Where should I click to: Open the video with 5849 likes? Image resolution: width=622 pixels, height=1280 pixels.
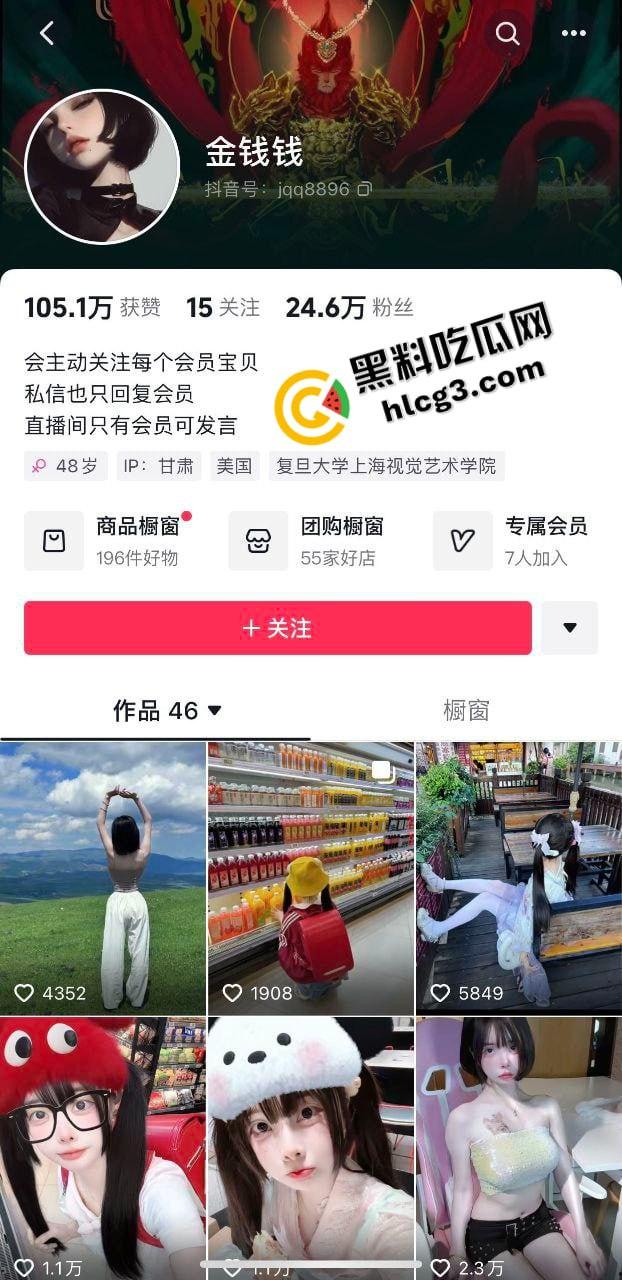[x=518, y=878]
